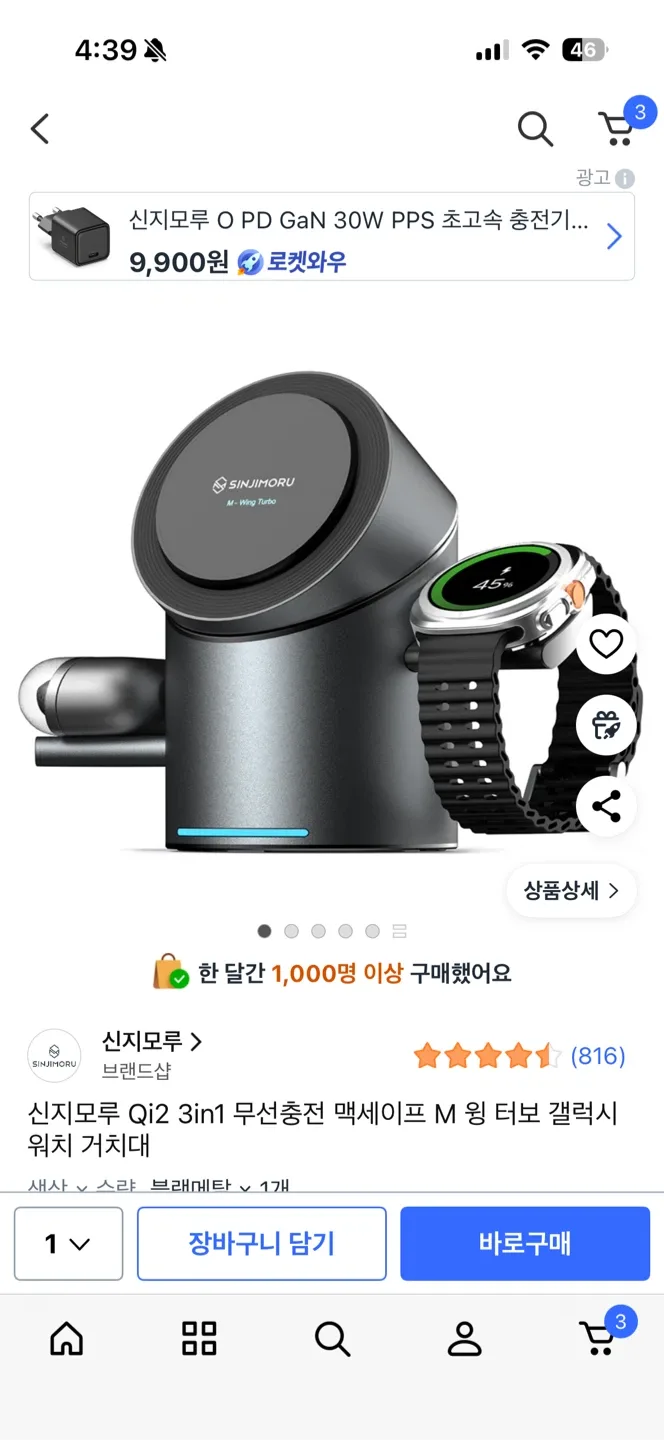Open the cart tab in bottom navigation
Image resolution: width=664 pixels, height=1440 pixels.
598,1338
